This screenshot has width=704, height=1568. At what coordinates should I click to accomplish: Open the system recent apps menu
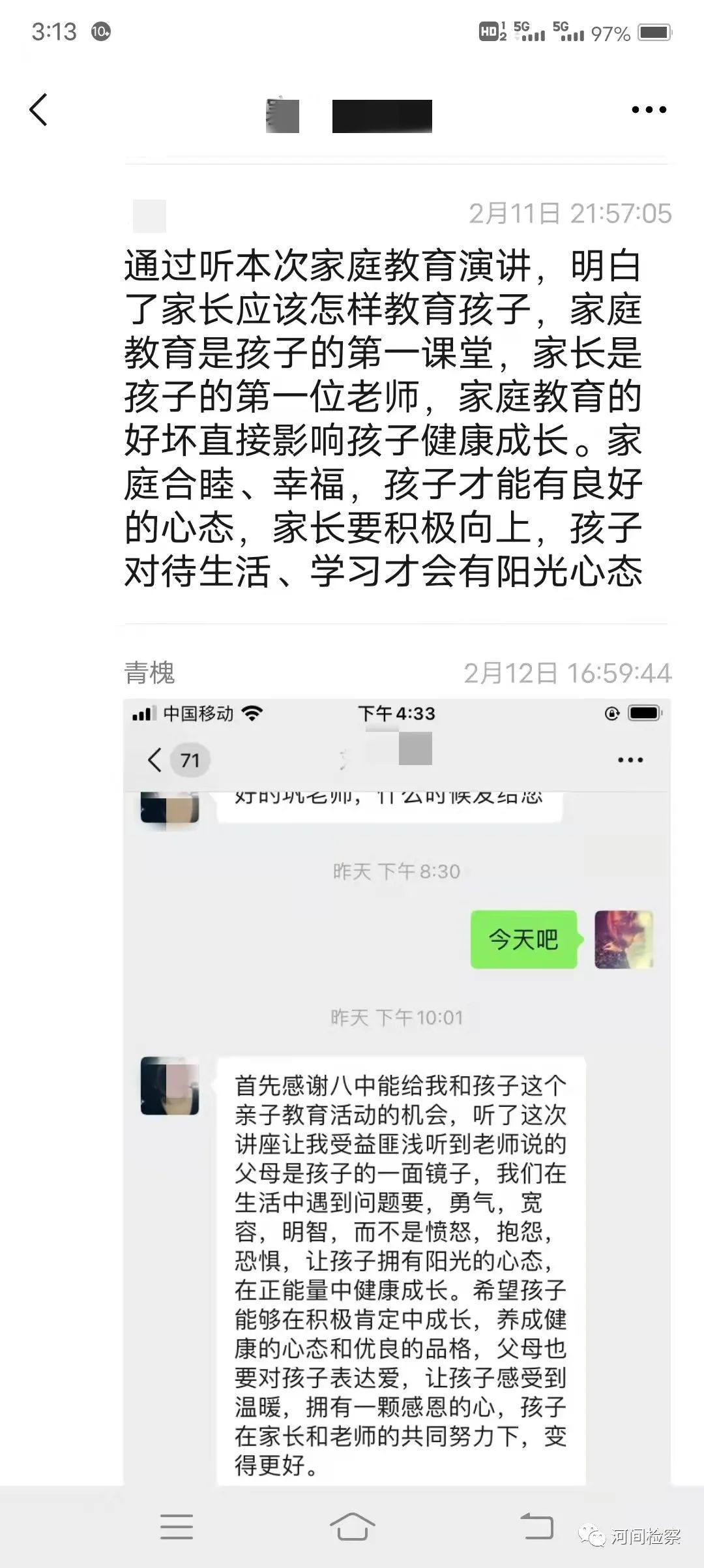point(177,1526)
